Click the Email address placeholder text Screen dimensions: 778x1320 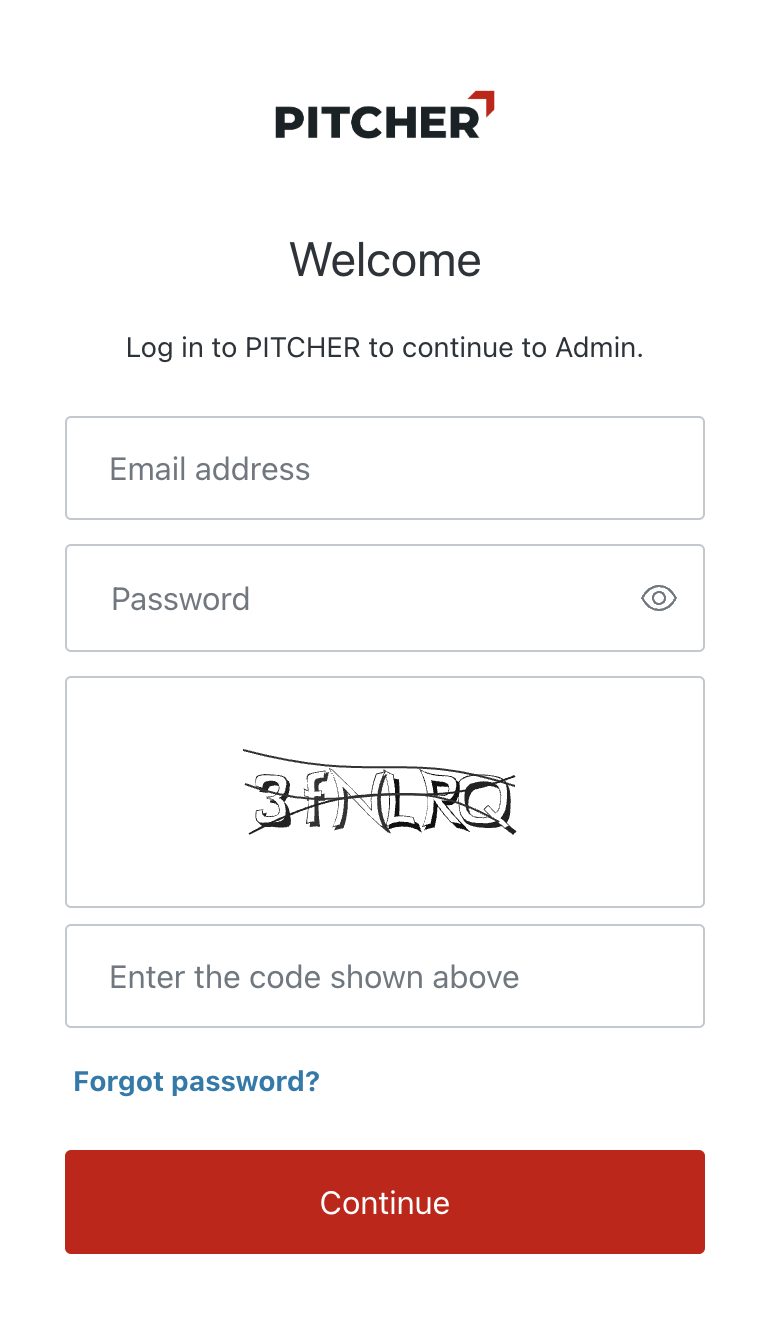(x=210, y=468)
